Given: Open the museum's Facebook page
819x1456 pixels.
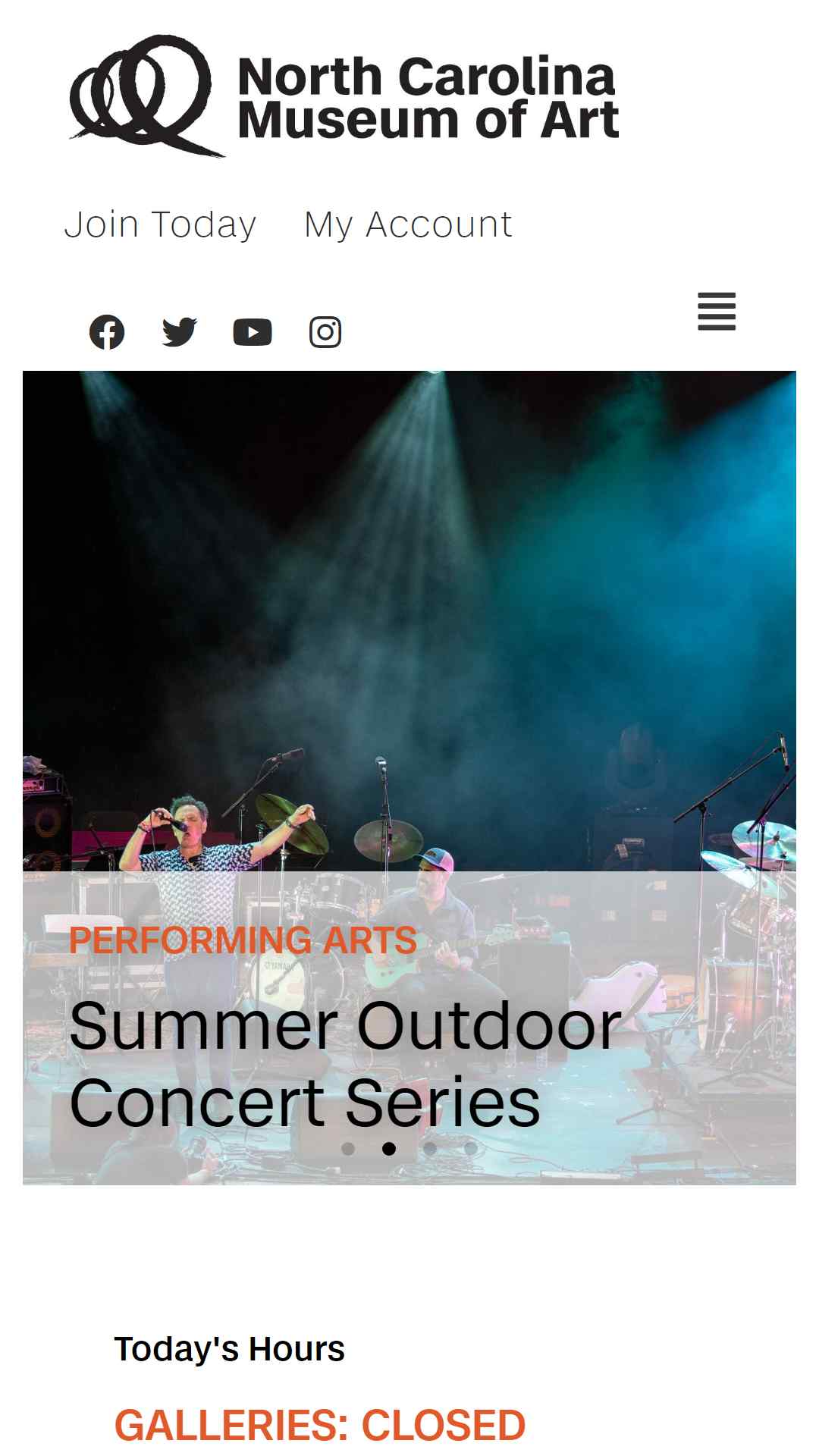Looking at the screenshot, I should pos(107,332).
